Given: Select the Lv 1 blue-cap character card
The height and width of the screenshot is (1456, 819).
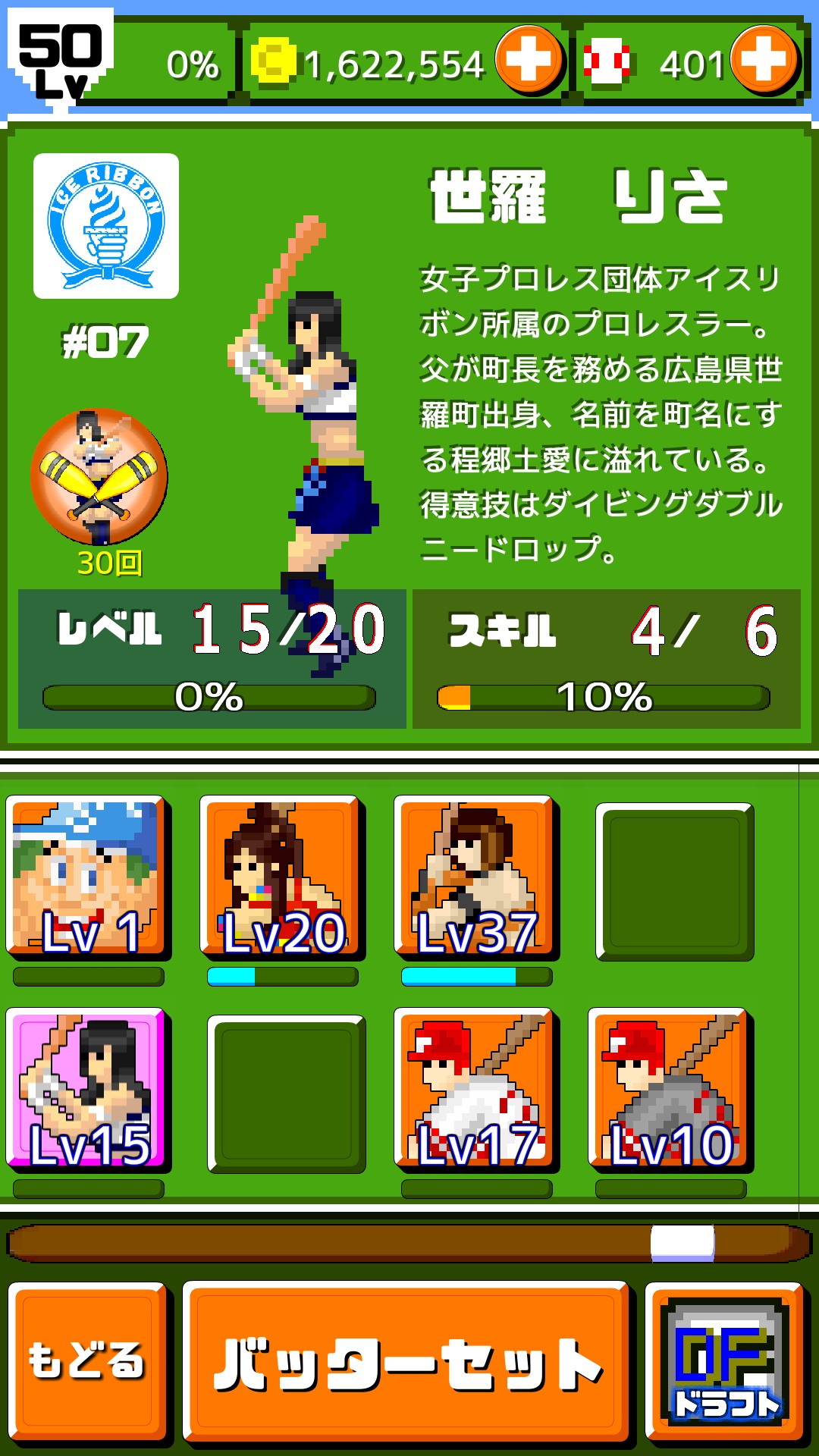Looking at the screenshot, I should [87, 876].
